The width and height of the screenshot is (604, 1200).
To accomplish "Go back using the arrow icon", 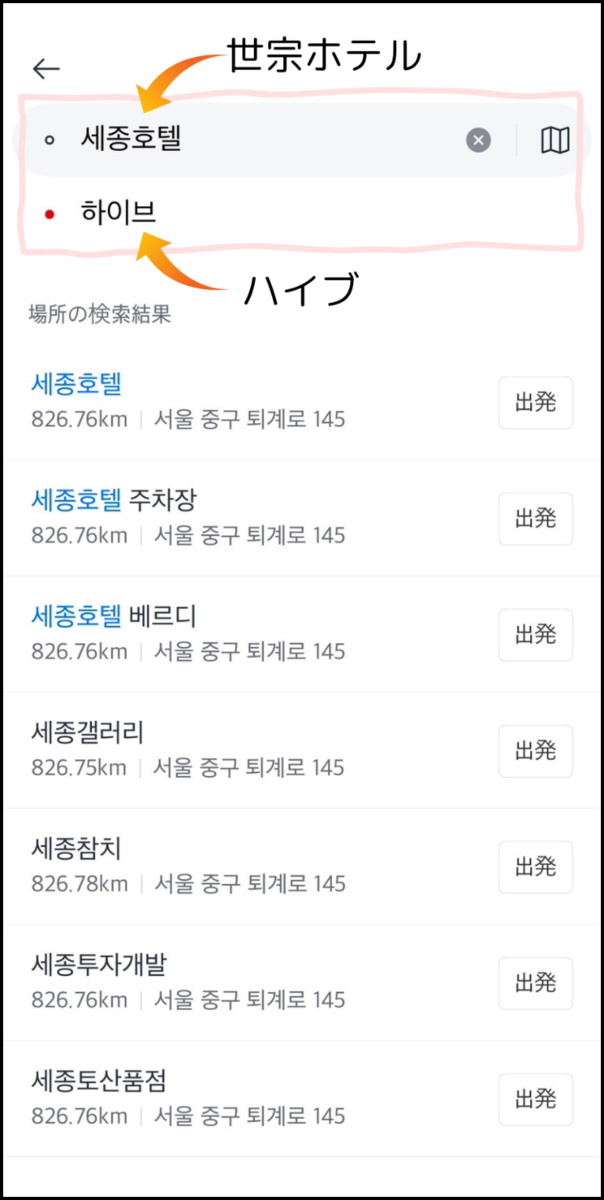I will click(x=46, y=68).
